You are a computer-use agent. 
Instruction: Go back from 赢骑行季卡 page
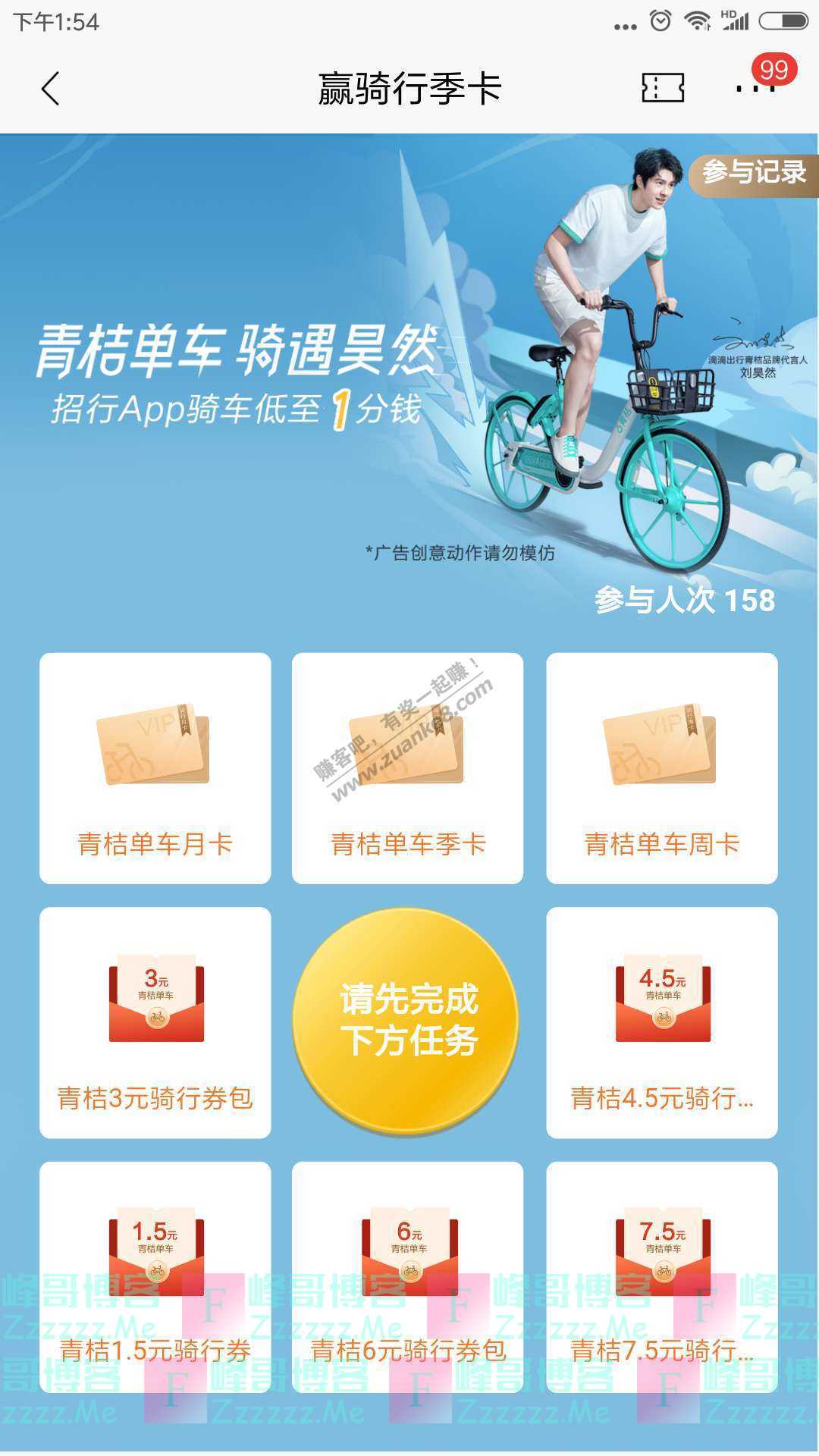[x=50, y=89]
